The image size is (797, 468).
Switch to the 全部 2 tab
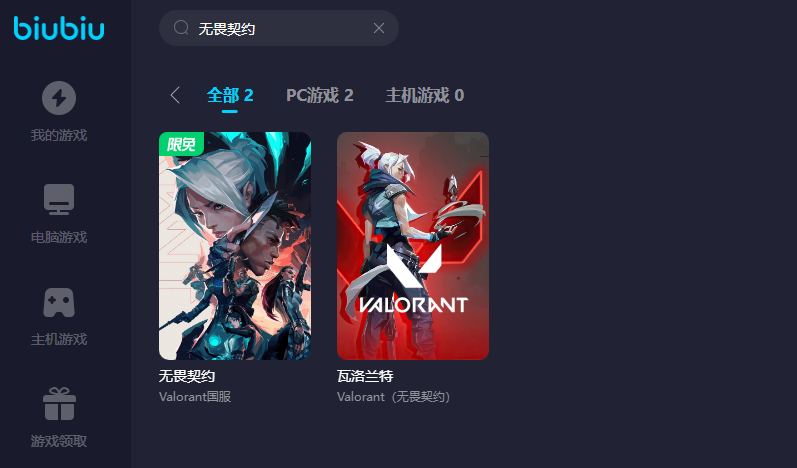click(230, 95)
